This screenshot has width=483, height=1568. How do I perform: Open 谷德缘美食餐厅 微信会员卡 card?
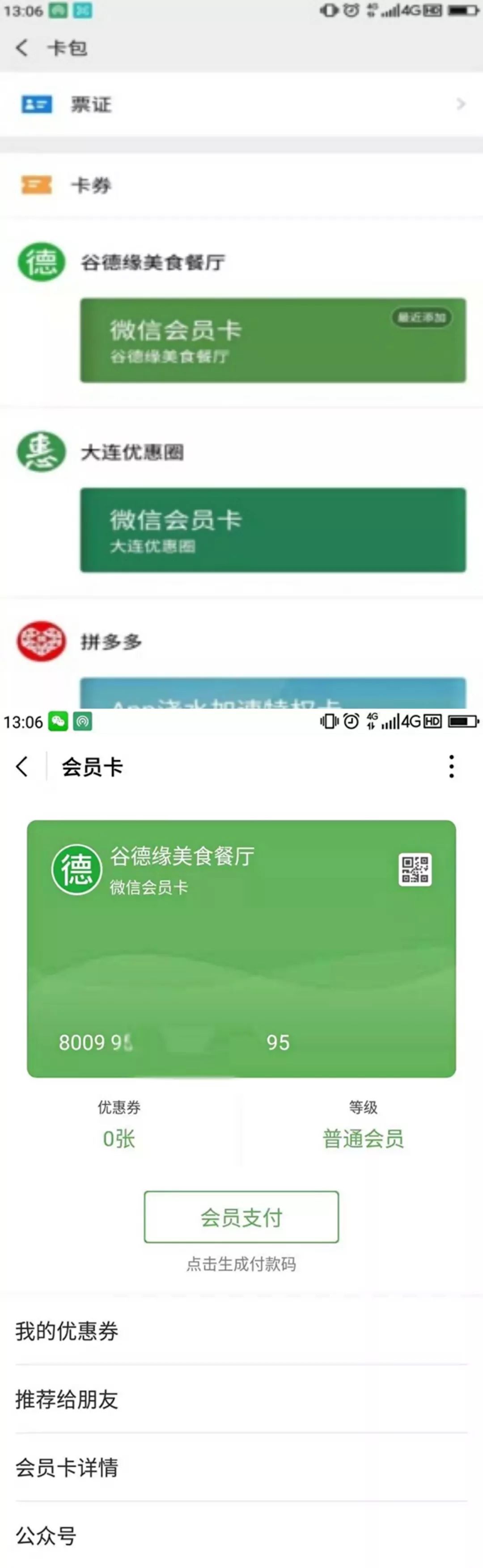pos(273,340)
